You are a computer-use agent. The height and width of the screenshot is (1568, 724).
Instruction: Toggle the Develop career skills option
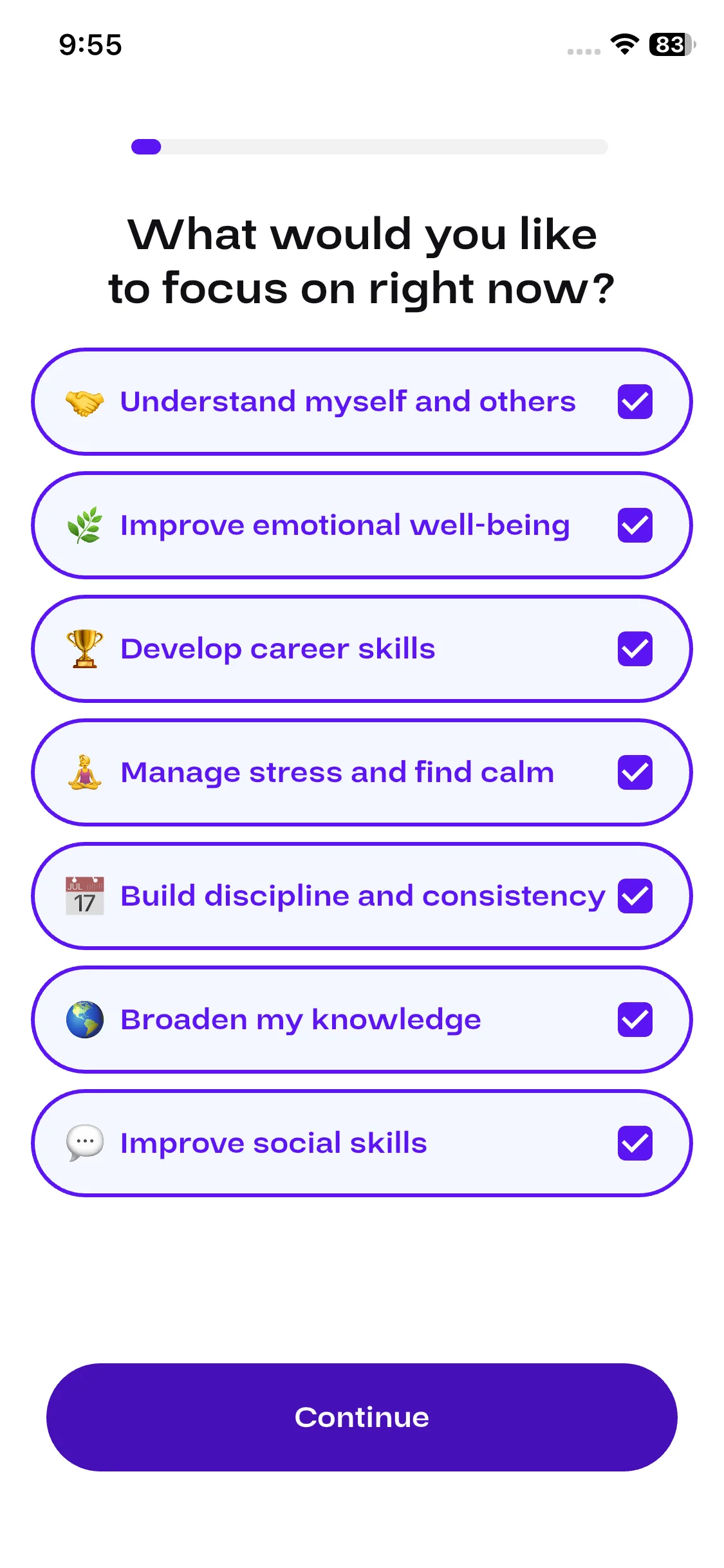coord(362,649)
